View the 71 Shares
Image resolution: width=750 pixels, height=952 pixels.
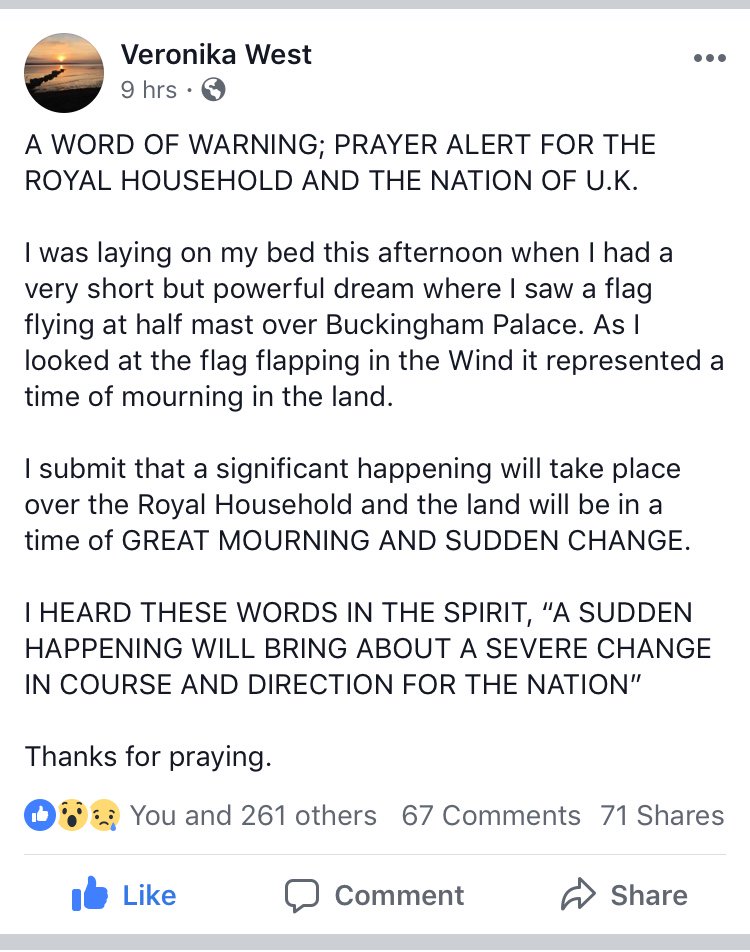point(662,815)
